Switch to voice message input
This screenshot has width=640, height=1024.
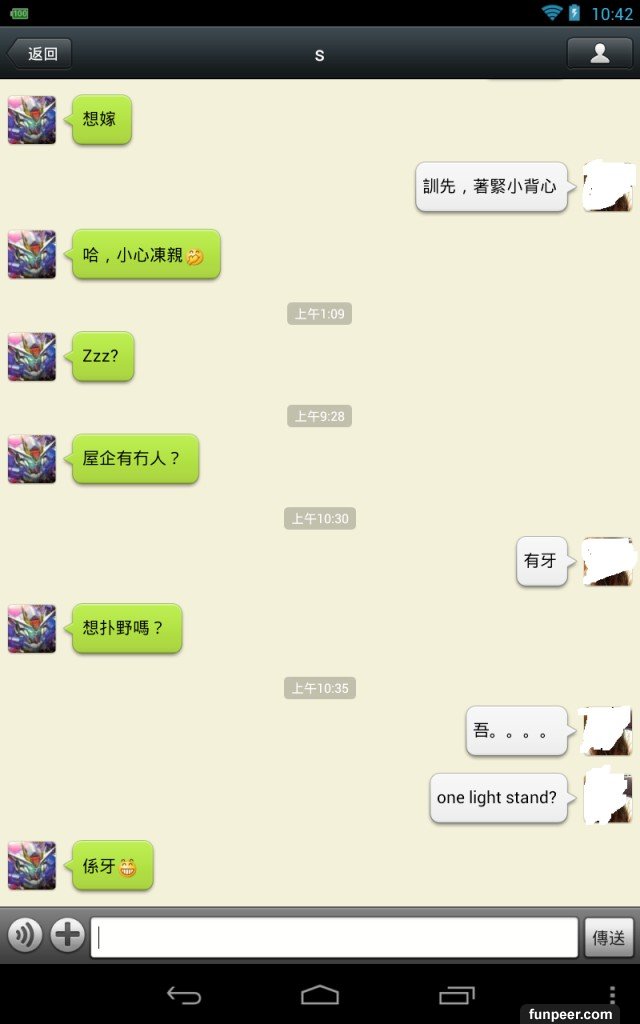[x=25, y=936]
